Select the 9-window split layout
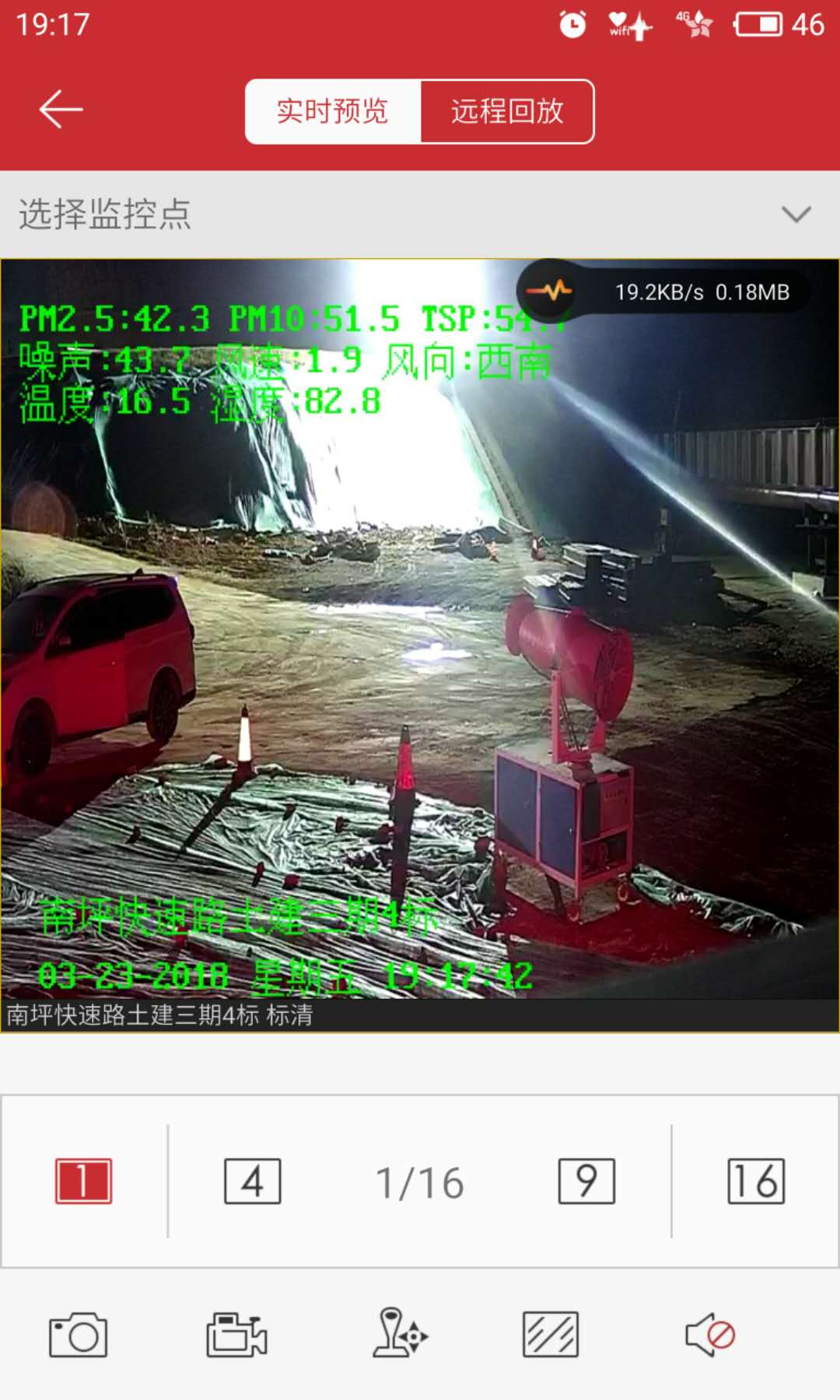This screenshot has height=1400, width=840. 586,1181
